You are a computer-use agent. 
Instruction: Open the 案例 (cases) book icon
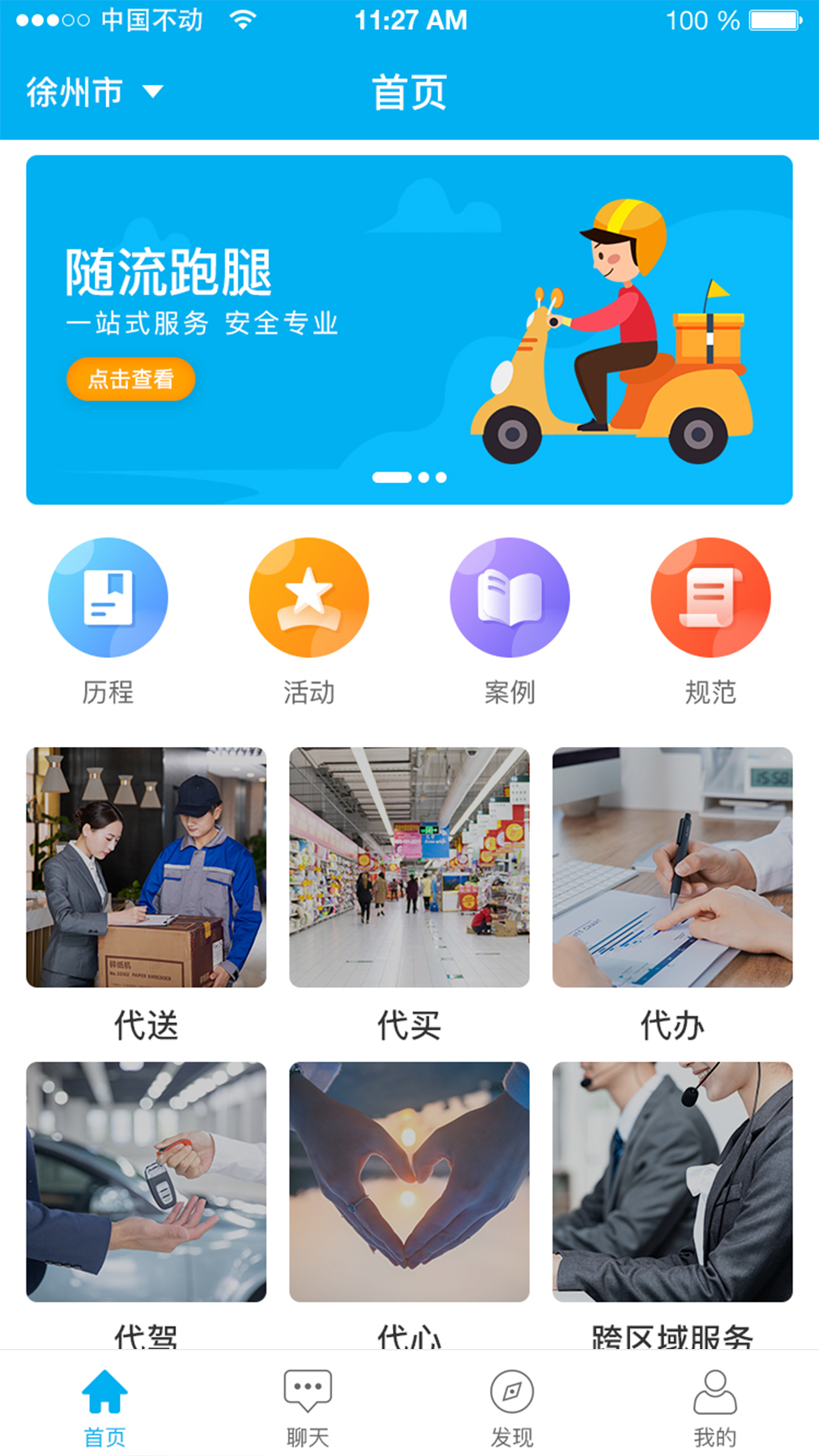[x=510, y=597]
